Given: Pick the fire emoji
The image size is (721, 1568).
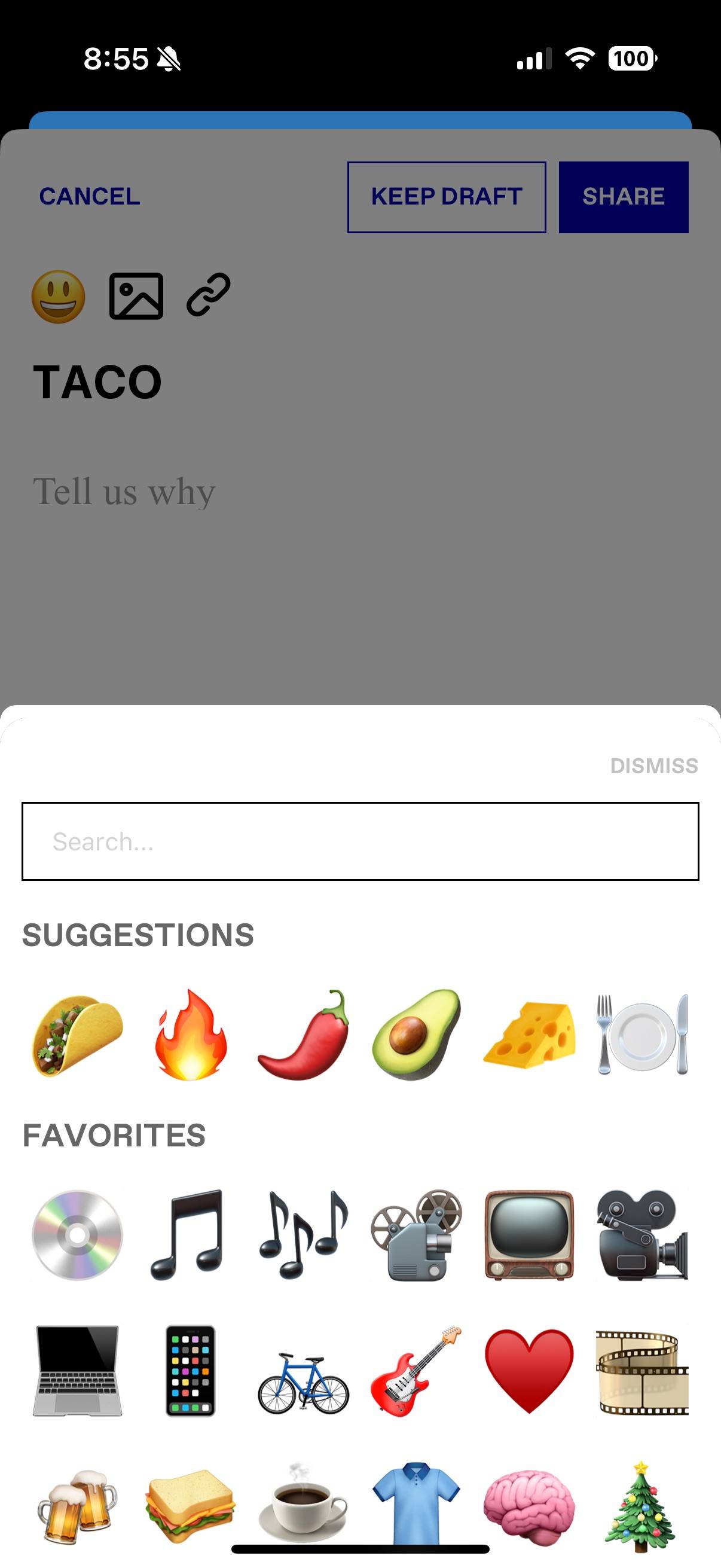Looking at the screenshot, I should click(191, 1035).
